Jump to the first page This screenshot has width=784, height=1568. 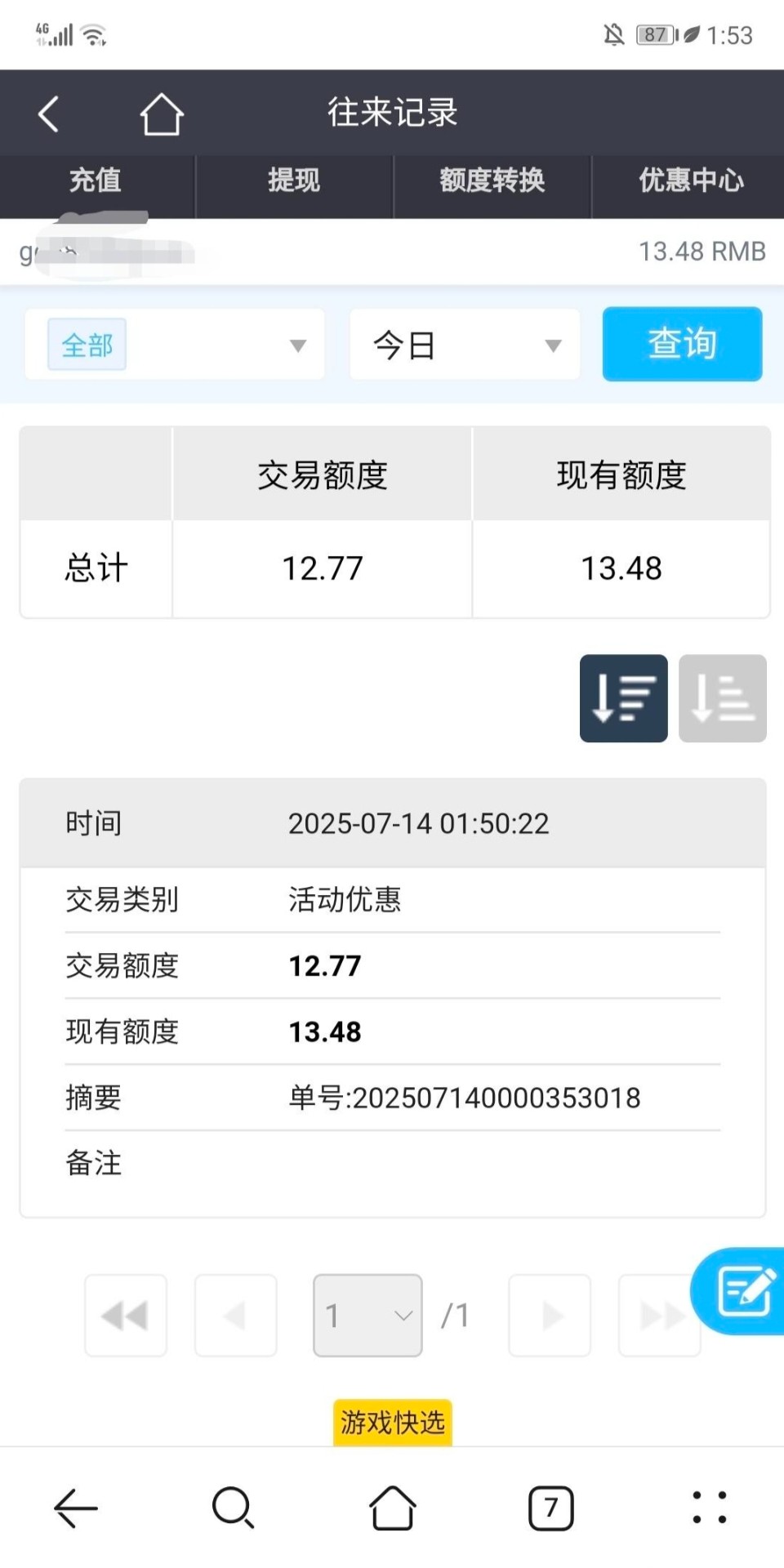[x=126, y=1316]
